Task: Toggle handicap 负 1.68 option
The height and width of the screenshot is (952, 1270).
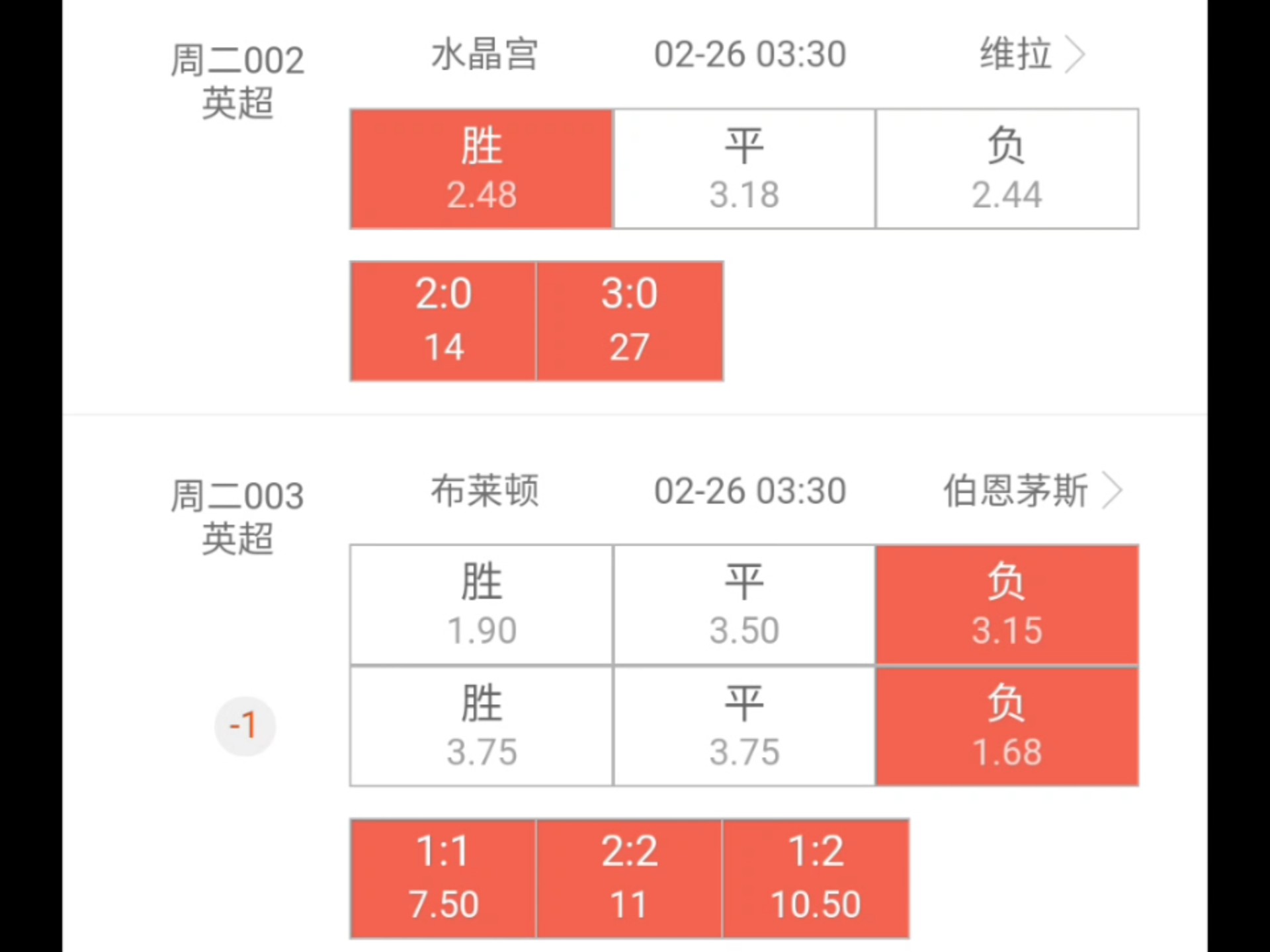Action: [1007, 727]
